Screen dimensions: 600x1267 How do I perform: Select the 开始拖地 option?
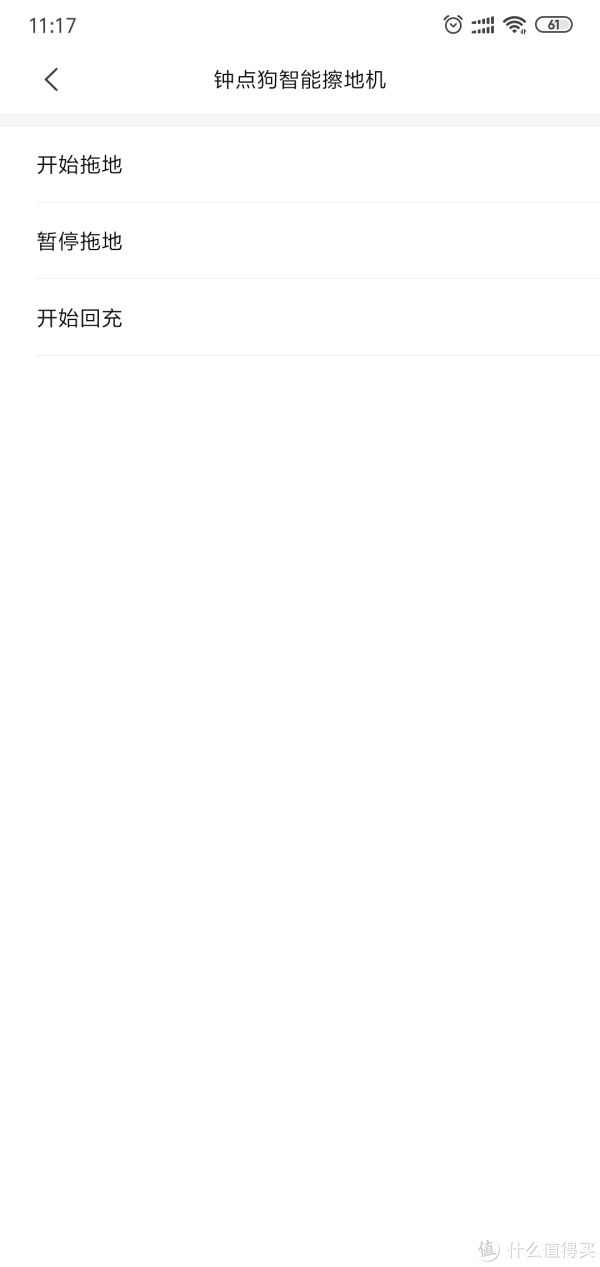click(x=300, y=164)
